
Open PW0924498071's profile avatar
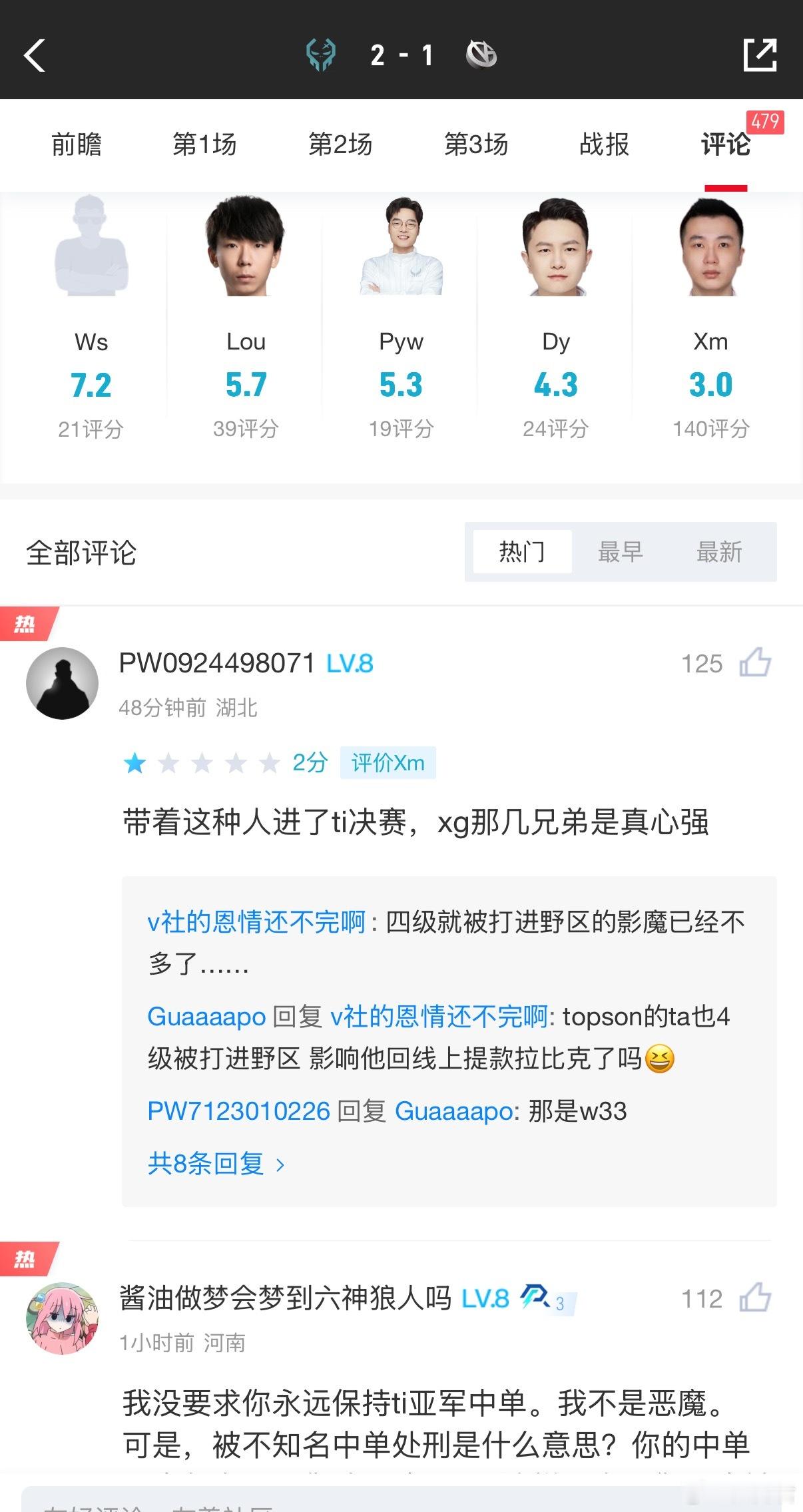(62, 683)
